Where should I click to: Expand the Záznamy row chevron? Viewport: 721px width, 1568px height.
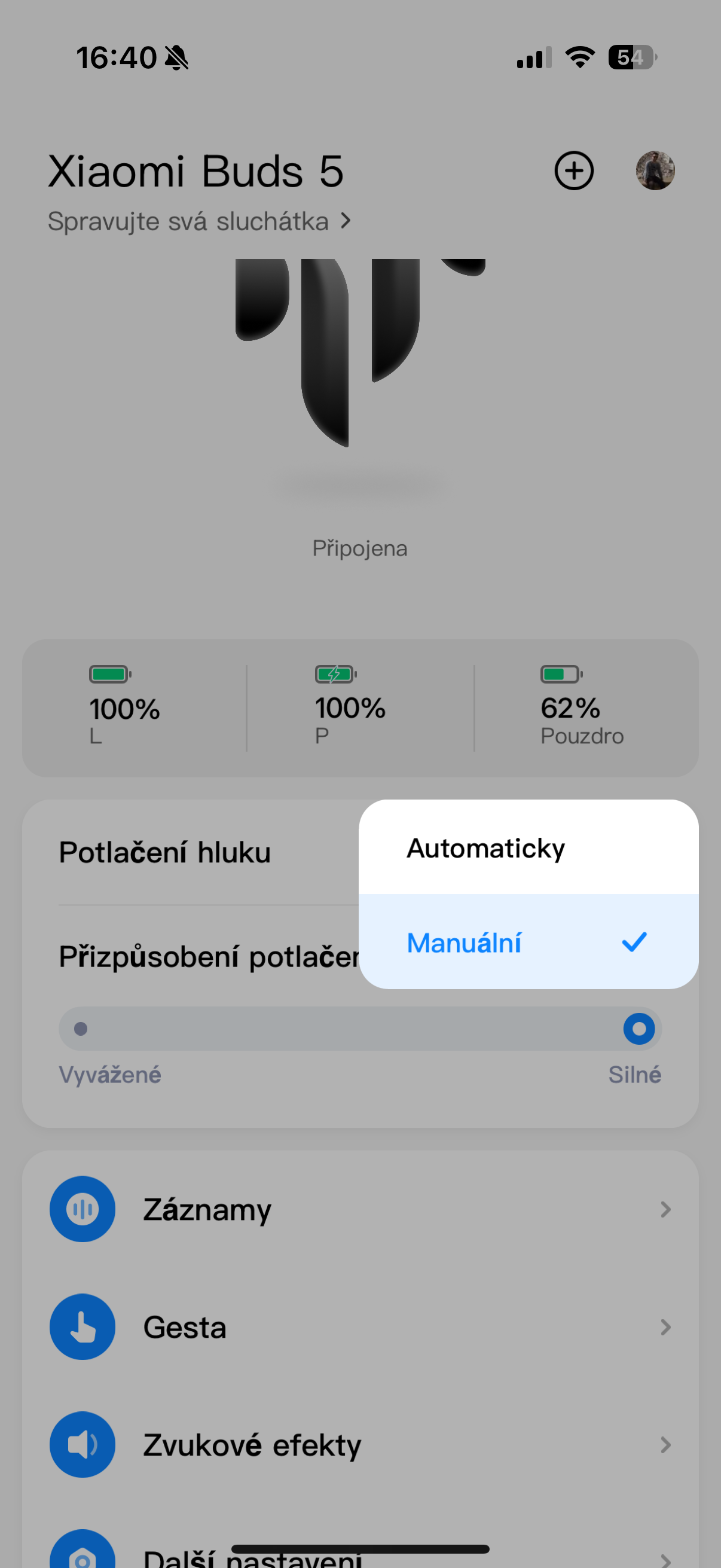[x=665, y=1209]
